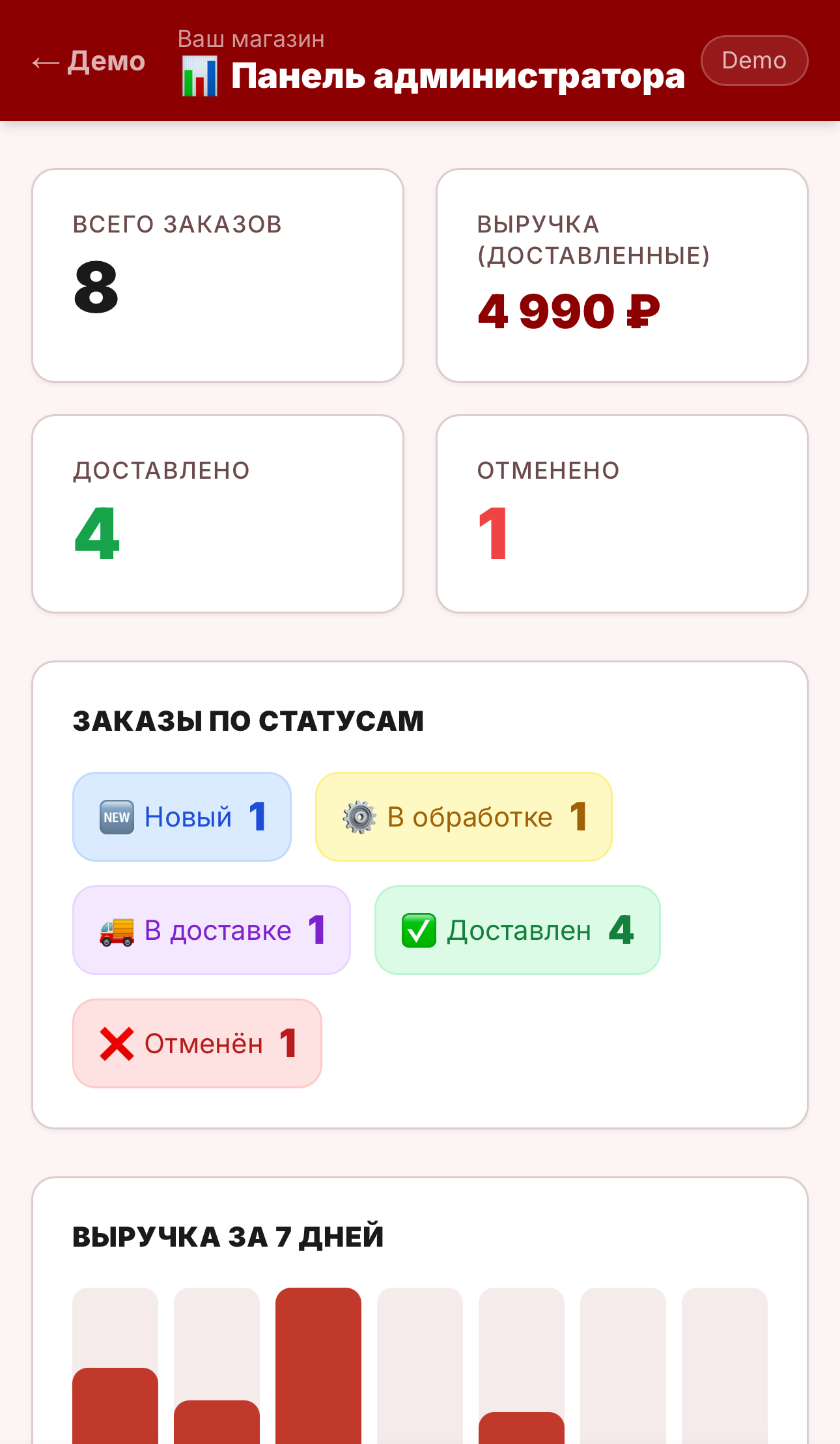Click the gear icon on В обработке status
This screenshot has height=1444, width=840.
pyautogui.click(x=360, y=816)
